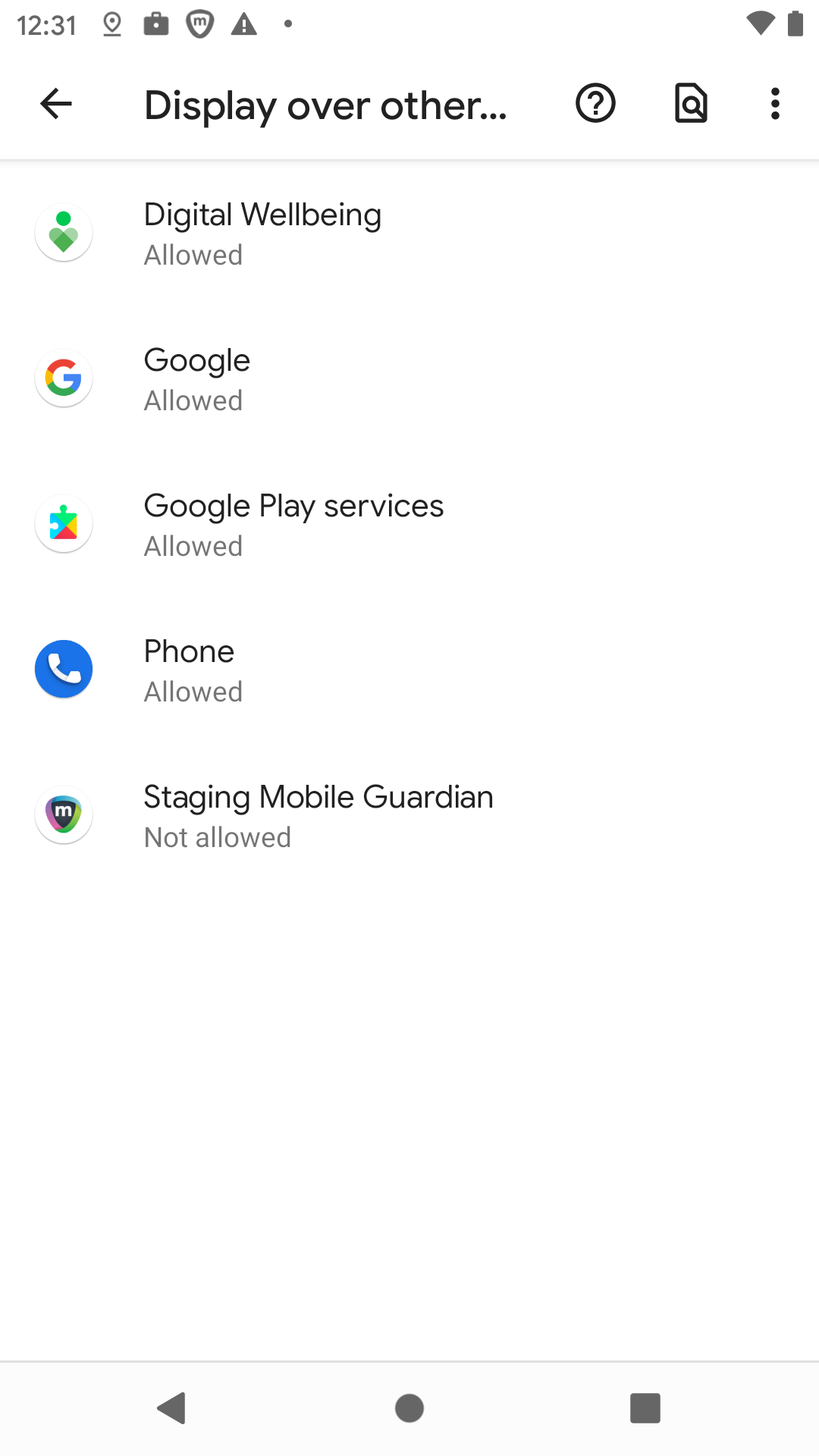Viewport: 819px width, 1456px height.
Task: Open recent apps from navigation bar
Action: pyautogui.click(x=645, y=1408)
